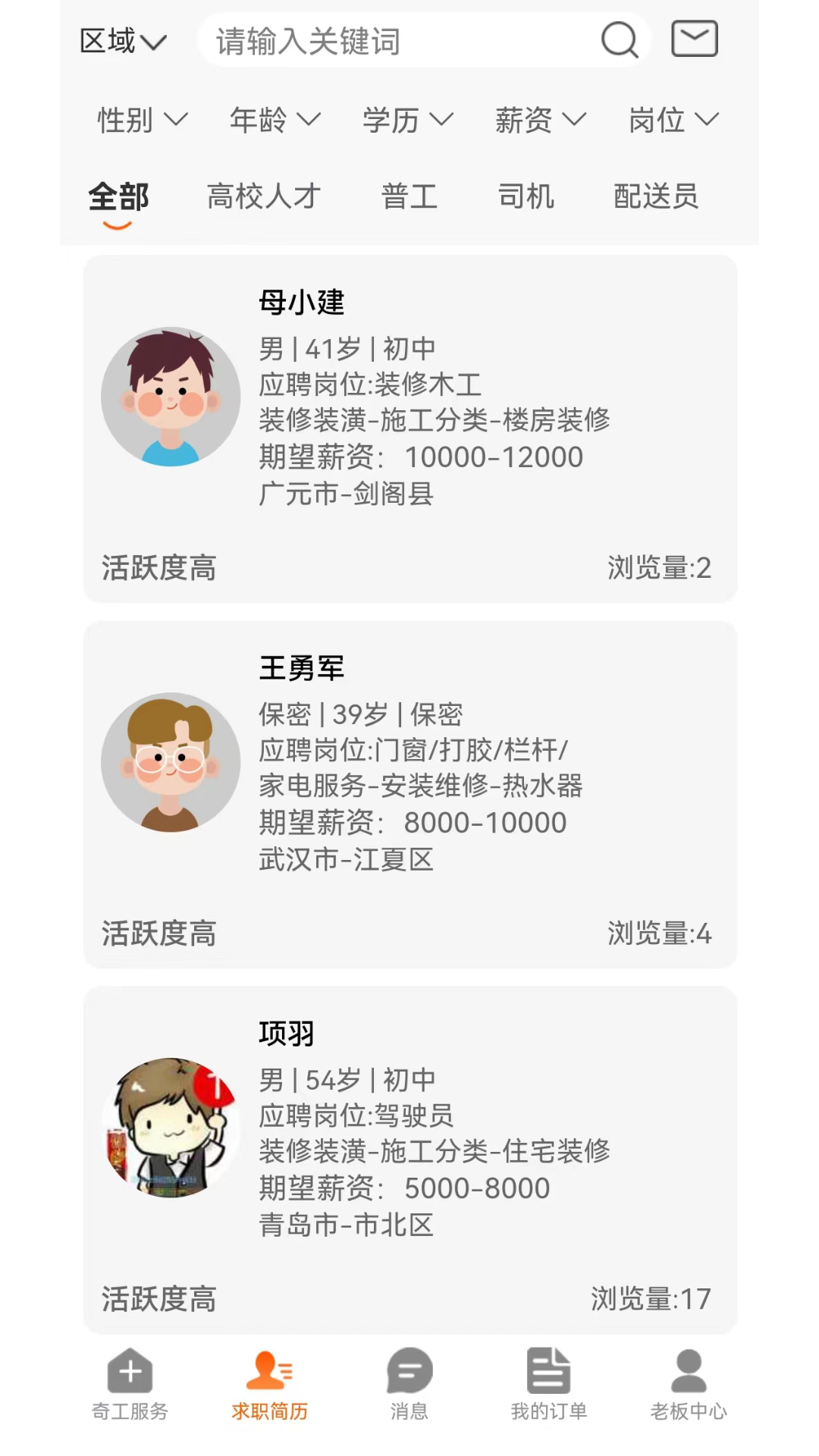The height and width of the screenshot is (1456, 819).
Task: Go to the 奇工服务 tab
Action: (x=130, y=1384)
